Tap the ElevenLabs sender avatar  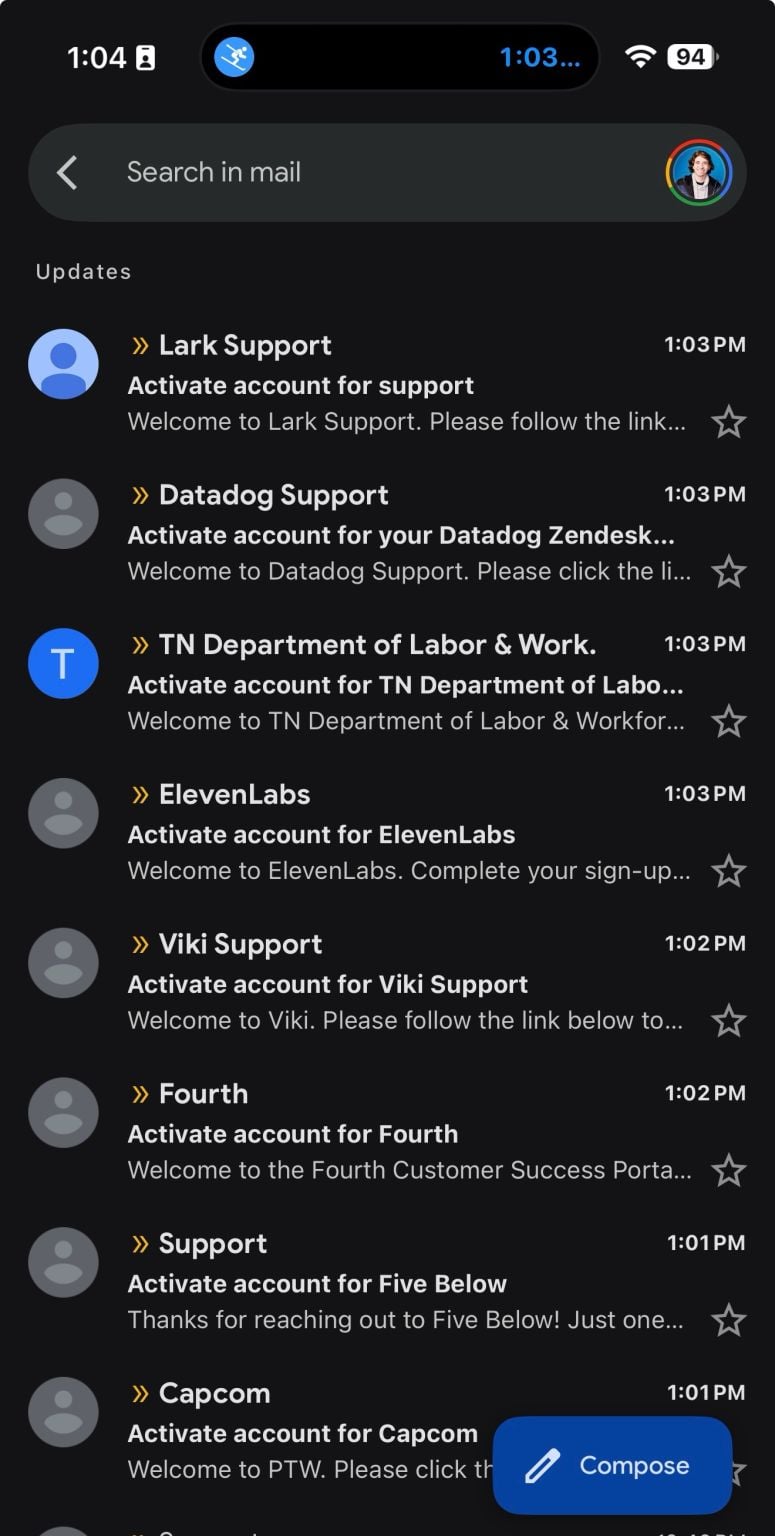pos(63,812)
